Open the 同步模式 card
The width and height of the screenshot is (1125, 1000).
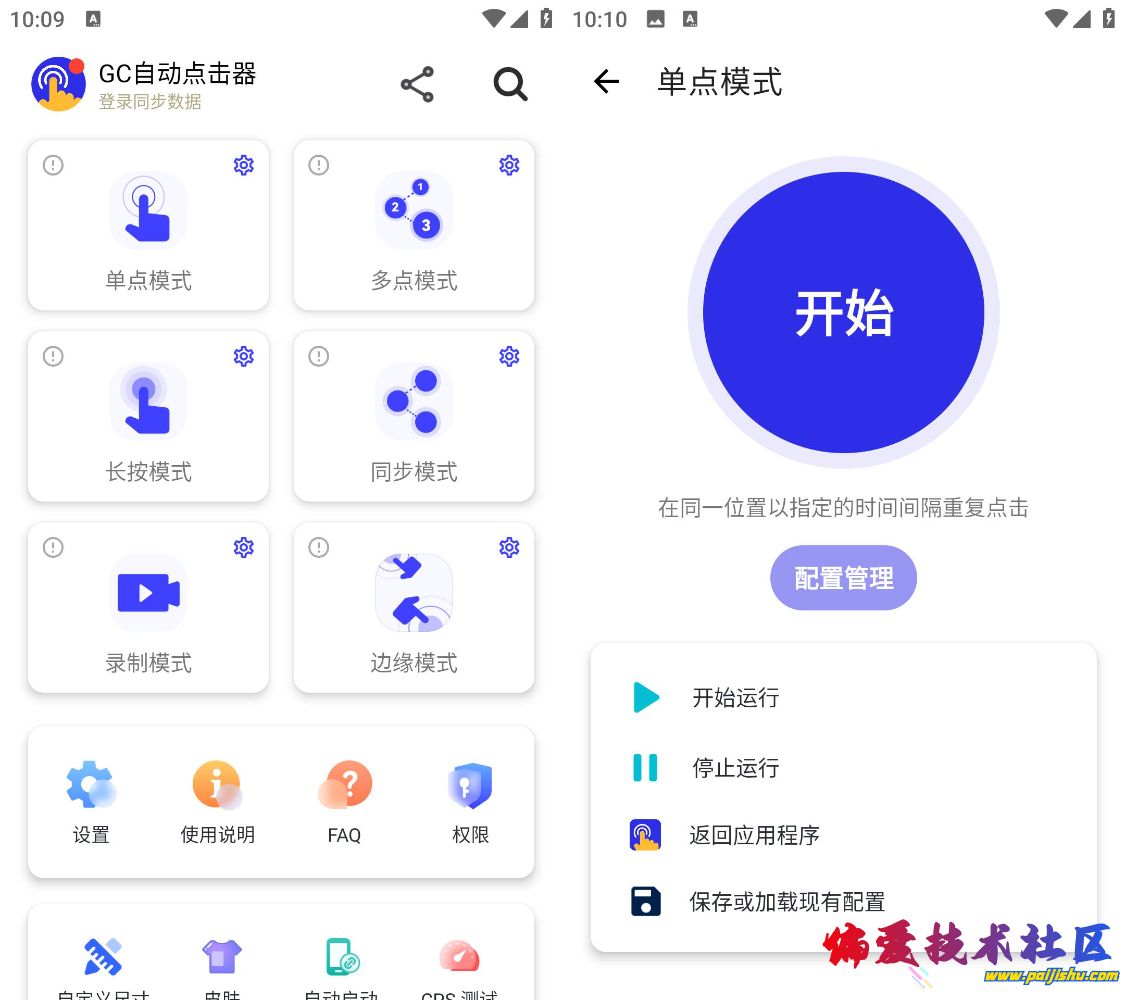pos(413,417)
